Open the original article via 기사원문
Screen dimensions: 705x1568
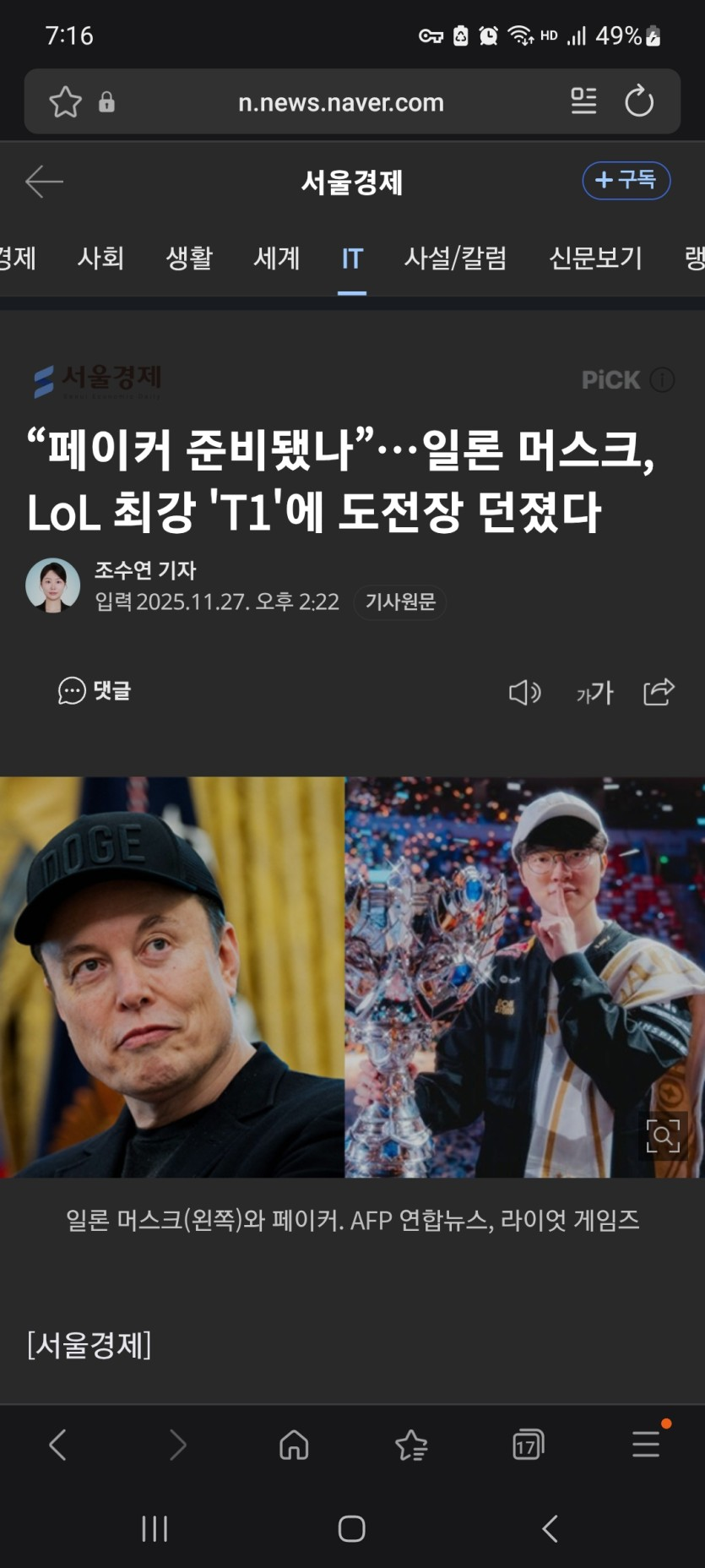(x=400, y=602)
